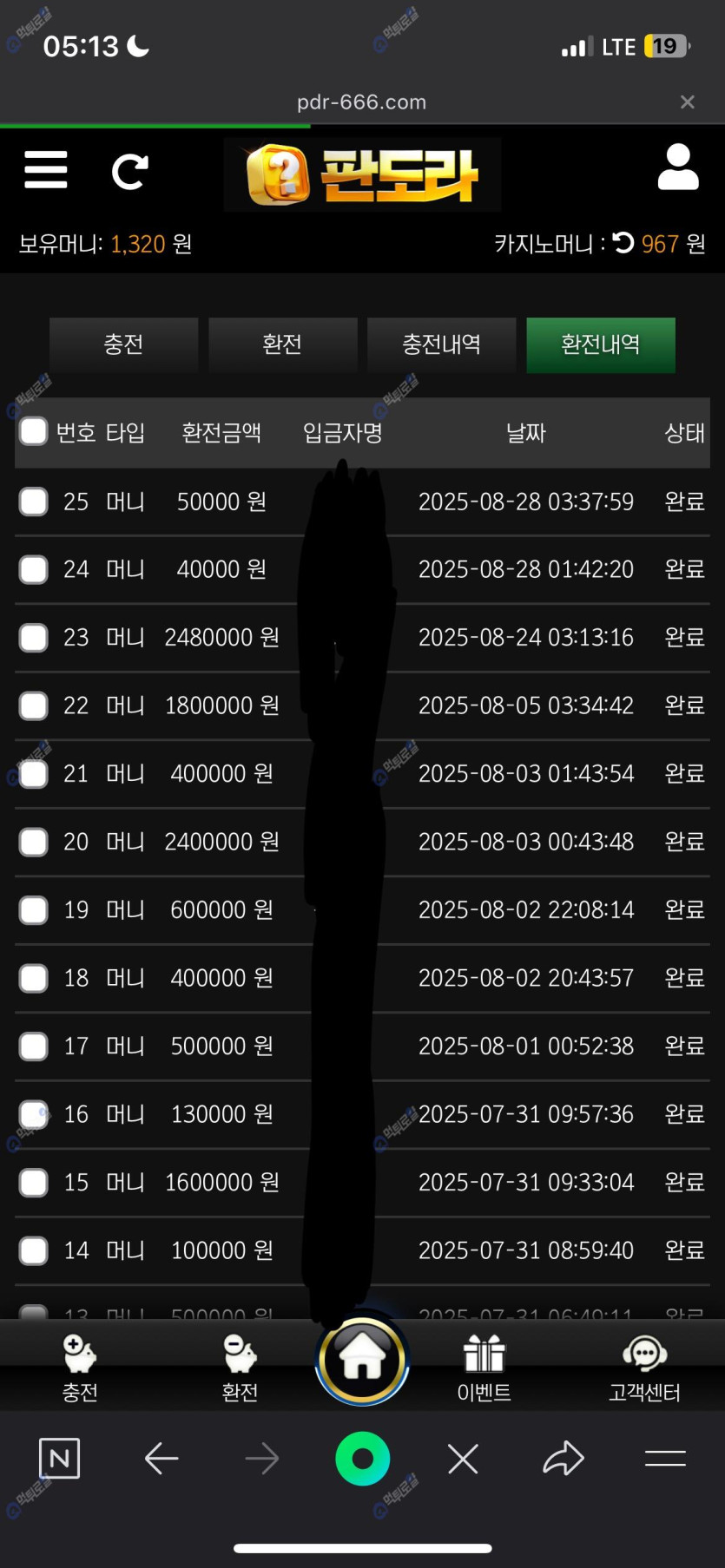This screenshot has width=725, height=1568.
Task: Tap the page refresh icon
Action: [x=130, y=172]
